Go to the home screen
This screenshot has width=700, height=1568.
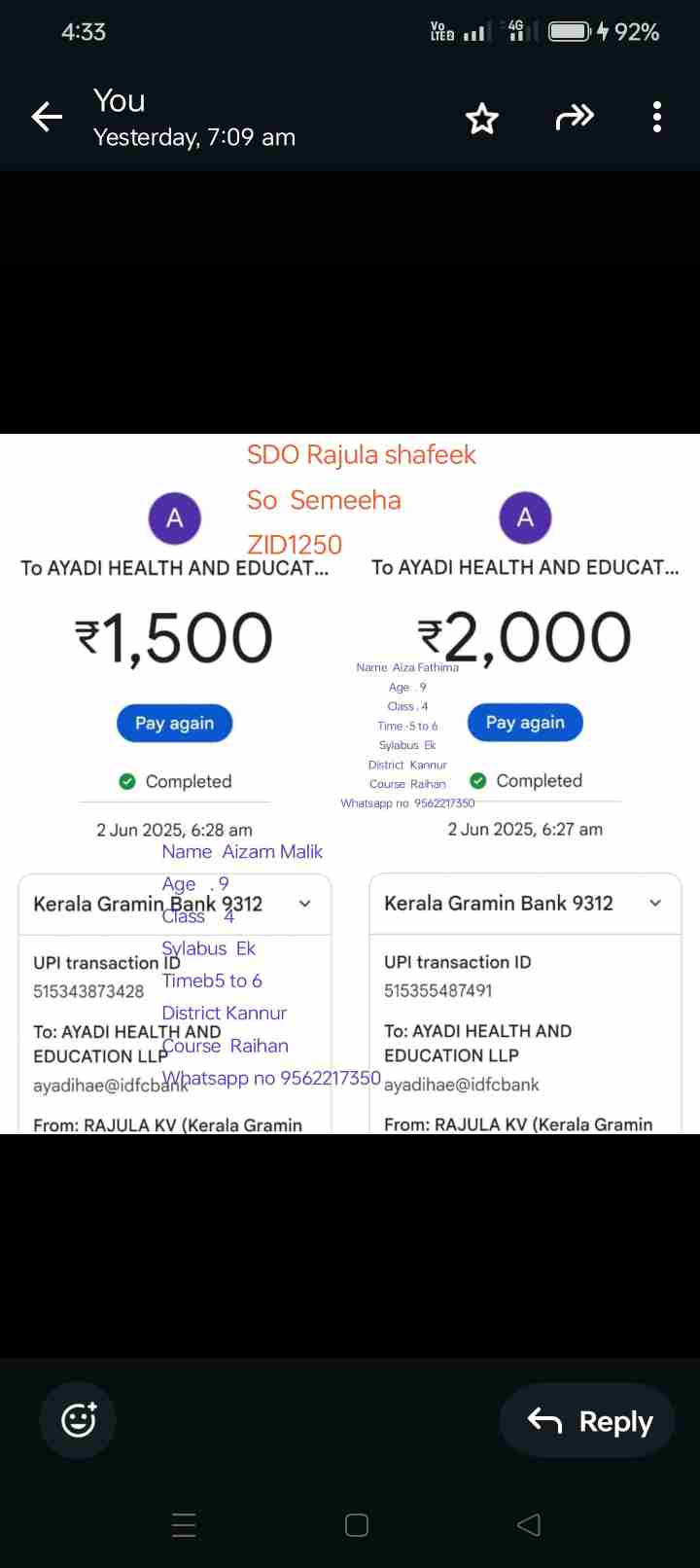pos(357,1524)
